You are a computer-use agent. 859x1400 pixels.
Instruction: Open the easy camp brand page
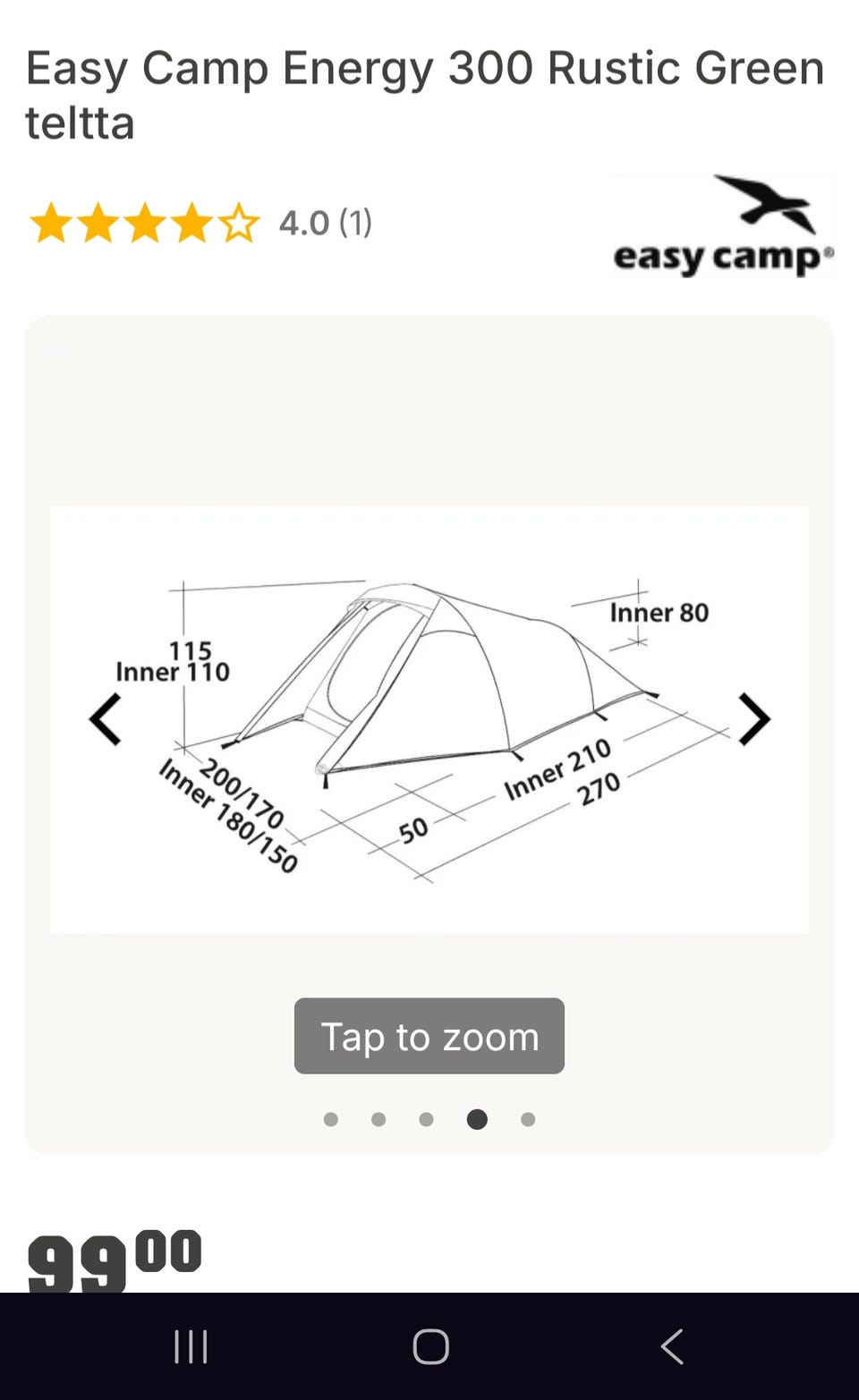(x=723, y=225)
